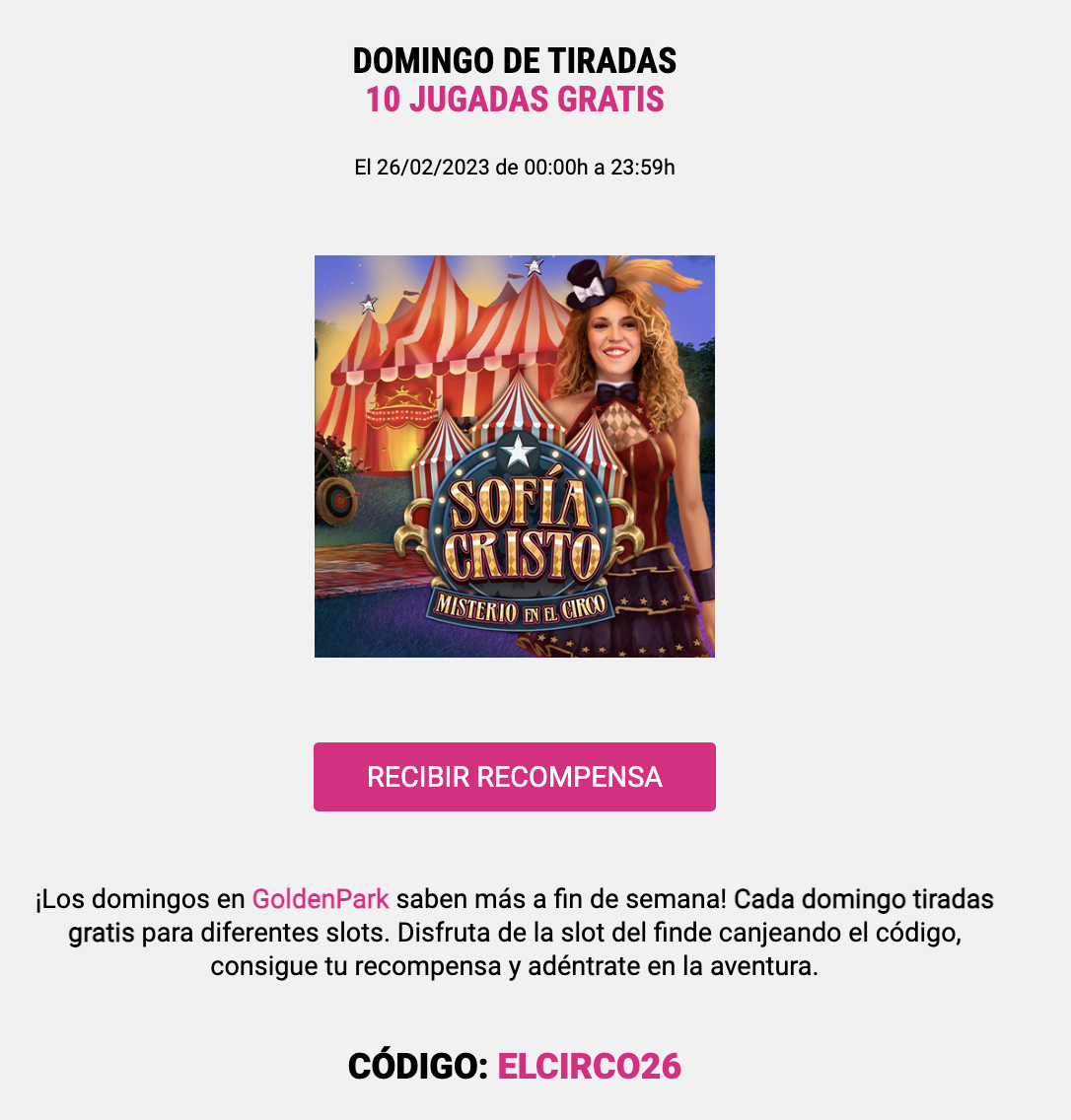Open the GoldenPark link
Image resolution: width=1071 pixels, height=1120 pixels.
(x=321, y=899)
